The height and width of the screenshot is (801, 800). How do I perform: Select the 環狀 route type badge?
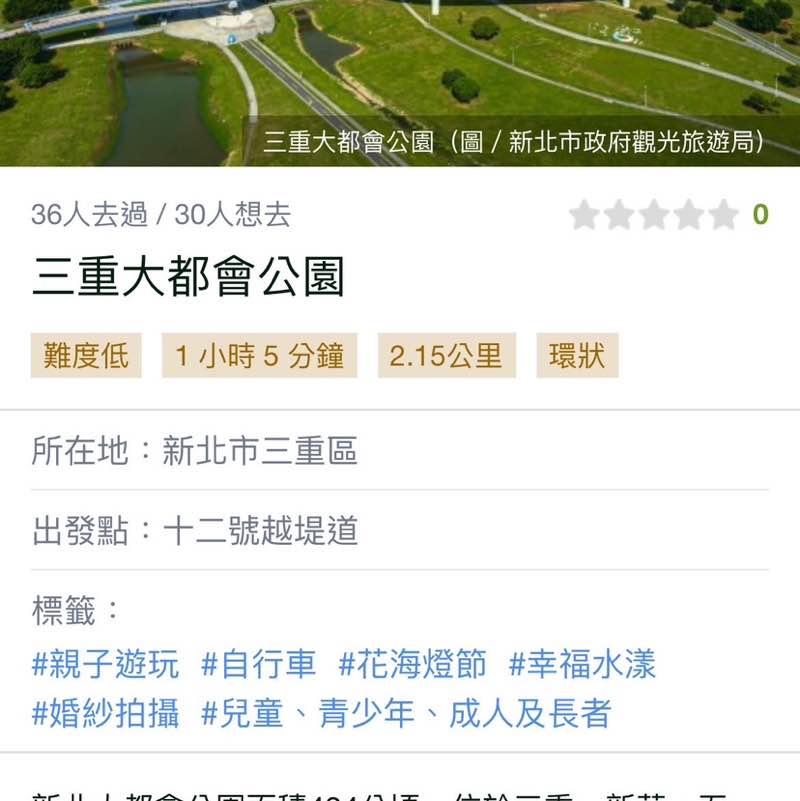(578, 356)
